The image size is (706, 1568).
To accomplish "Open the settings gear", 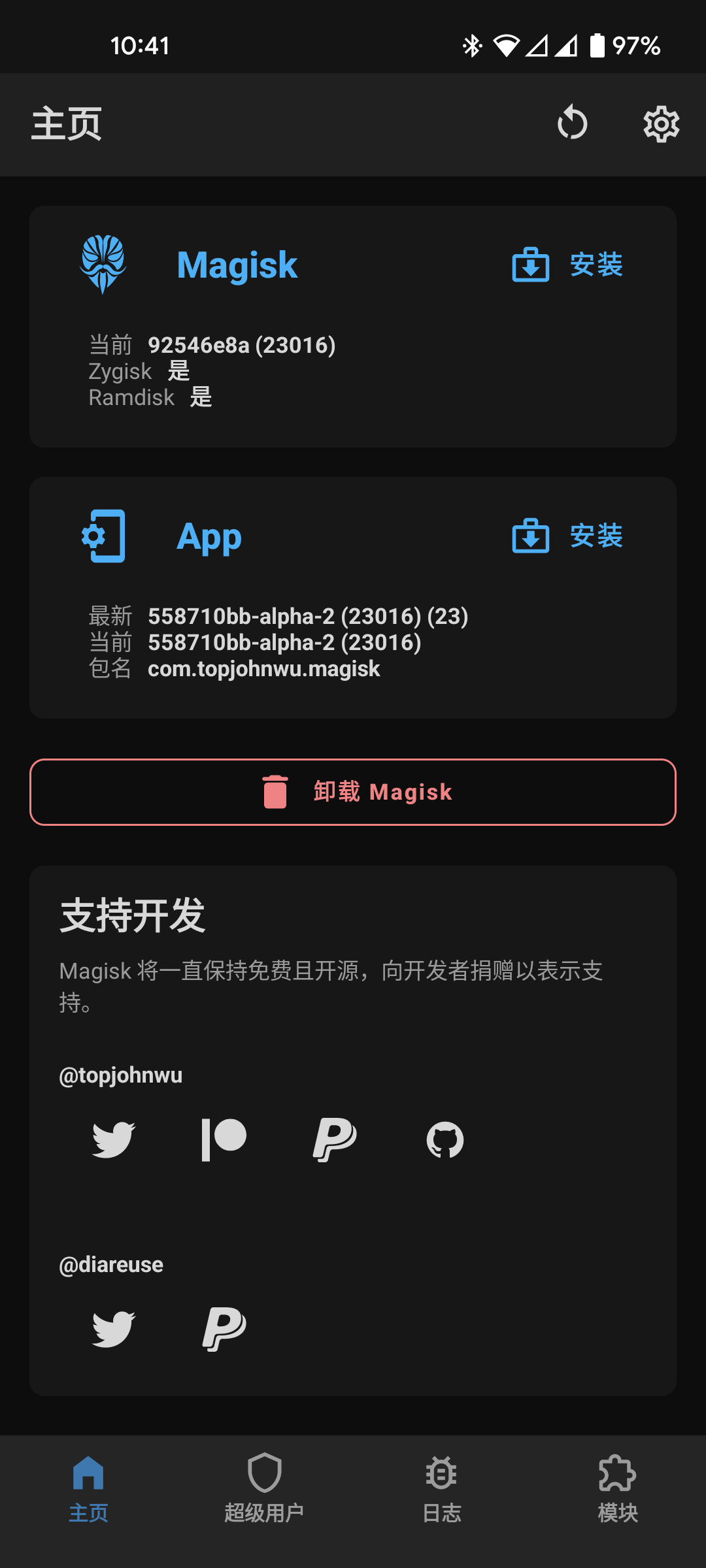I will pyautogui.click(x=661, y=123).
